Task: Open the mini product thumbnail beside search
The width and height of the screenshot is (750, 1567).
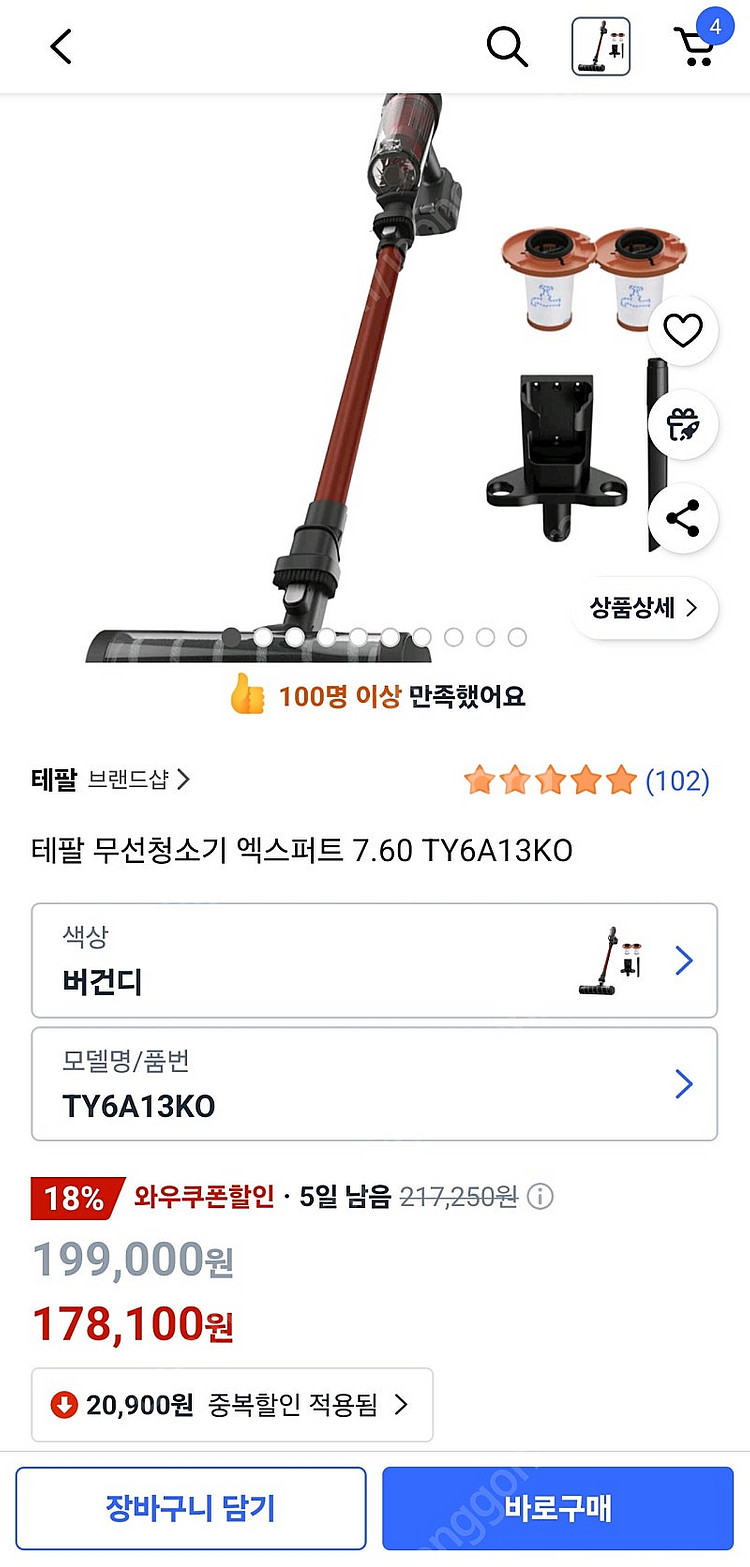Action: (x=601, y=46)
